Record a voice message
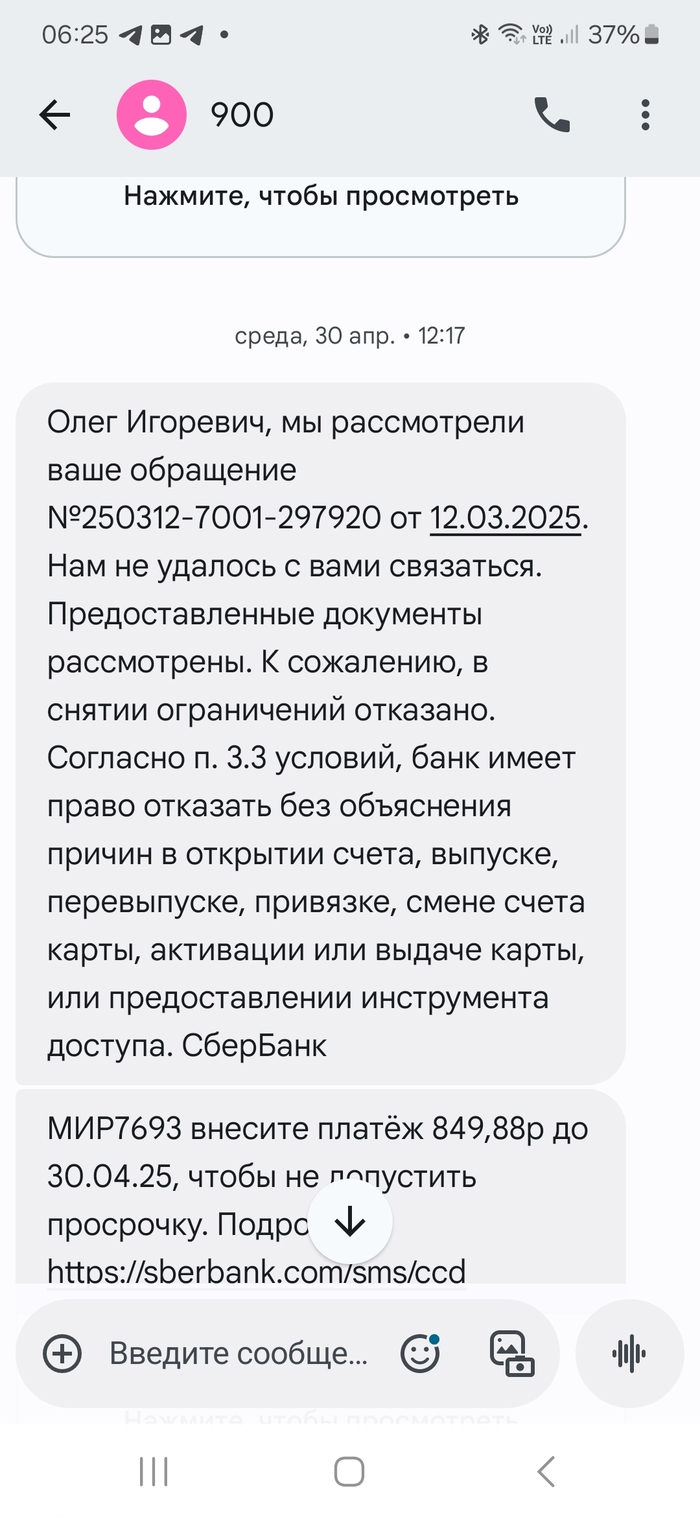The height and width of the screenshot is (1517, 700). coord(629,1354)
